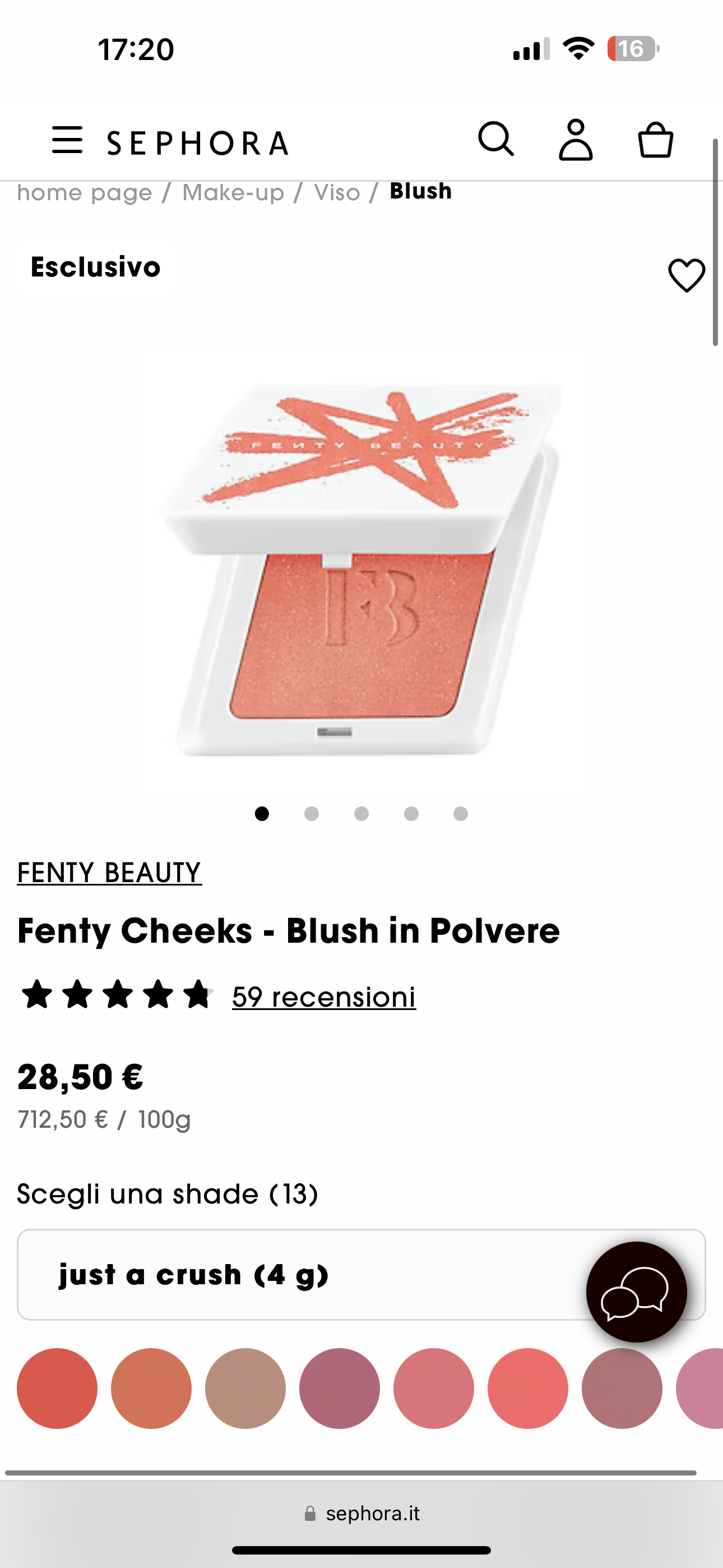Image resolution: width=723 pixels, height=1568 pixels.
Task: Open the shopping basket
Action: (x=655, y=140)
